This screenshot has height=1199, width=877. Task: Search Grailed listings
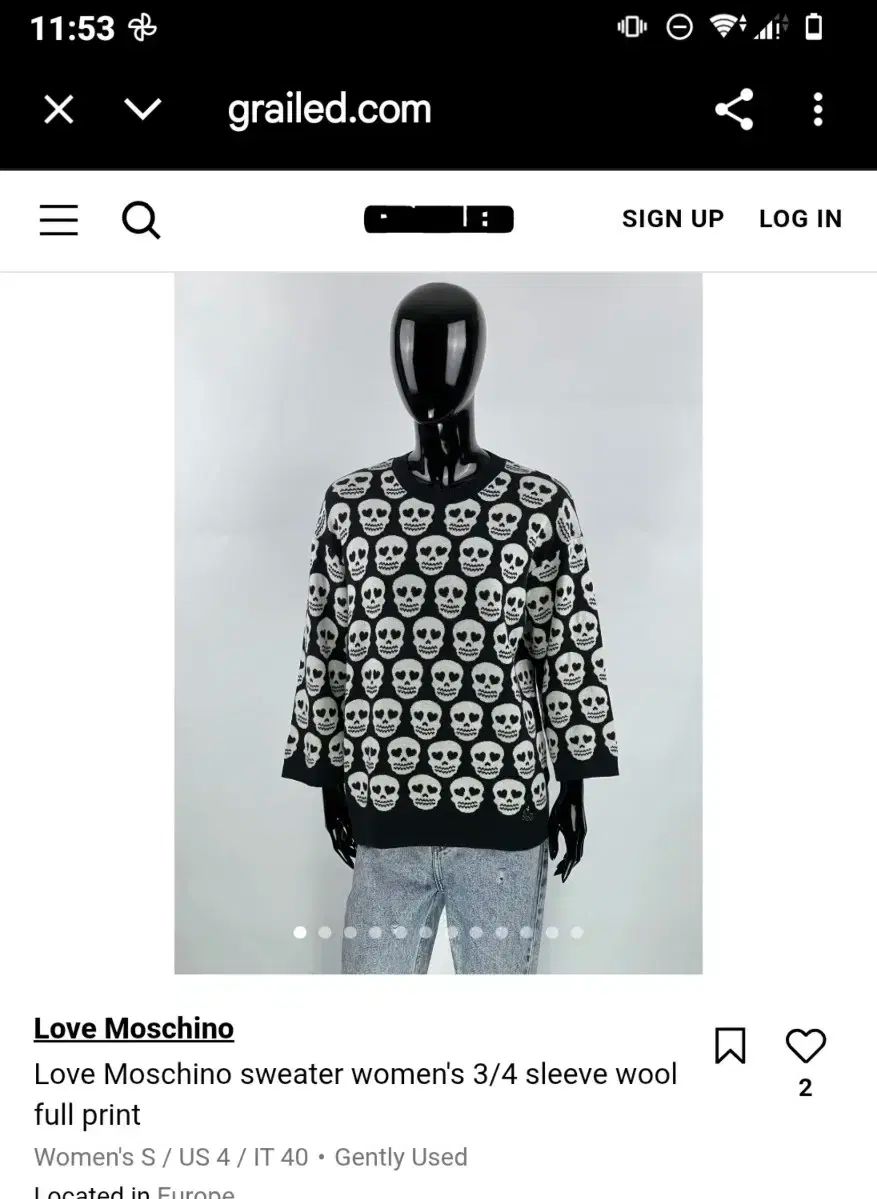141,219
